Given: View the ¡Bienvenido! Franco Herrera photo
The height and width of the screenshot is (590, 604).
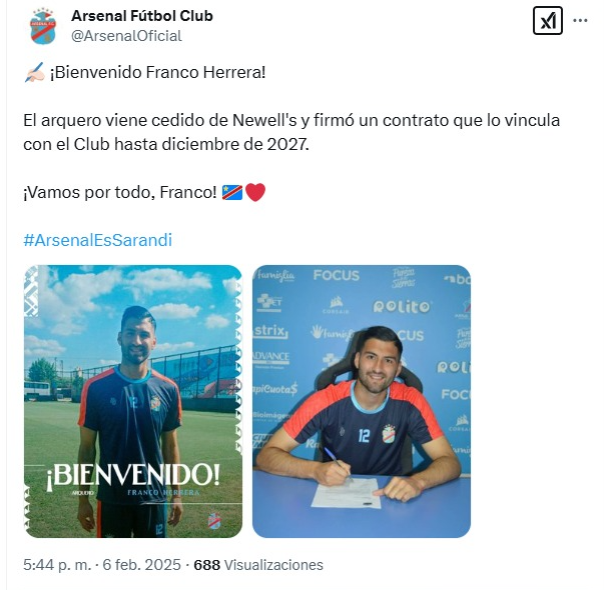Looking at the screenshot, I should [x=133, y=401].
